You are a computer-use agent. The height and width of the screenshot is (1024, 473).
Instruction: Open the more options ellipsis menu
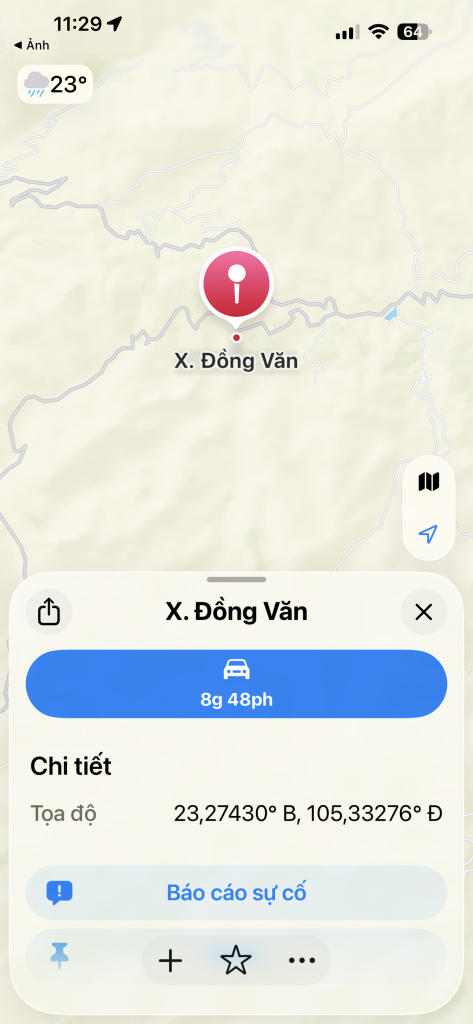302,961
